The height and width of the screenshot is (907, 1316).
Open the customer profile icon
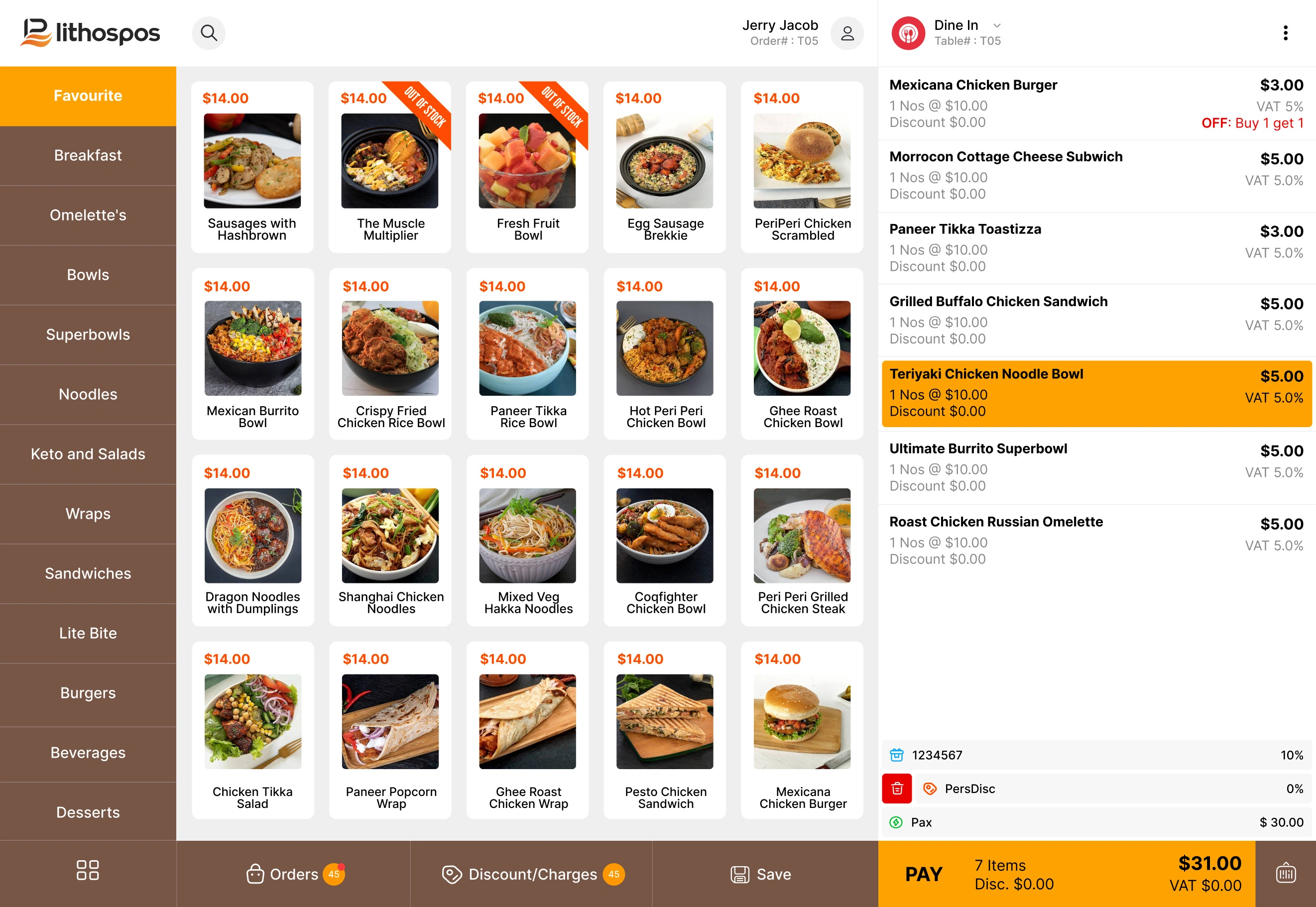tap(847, 33)
